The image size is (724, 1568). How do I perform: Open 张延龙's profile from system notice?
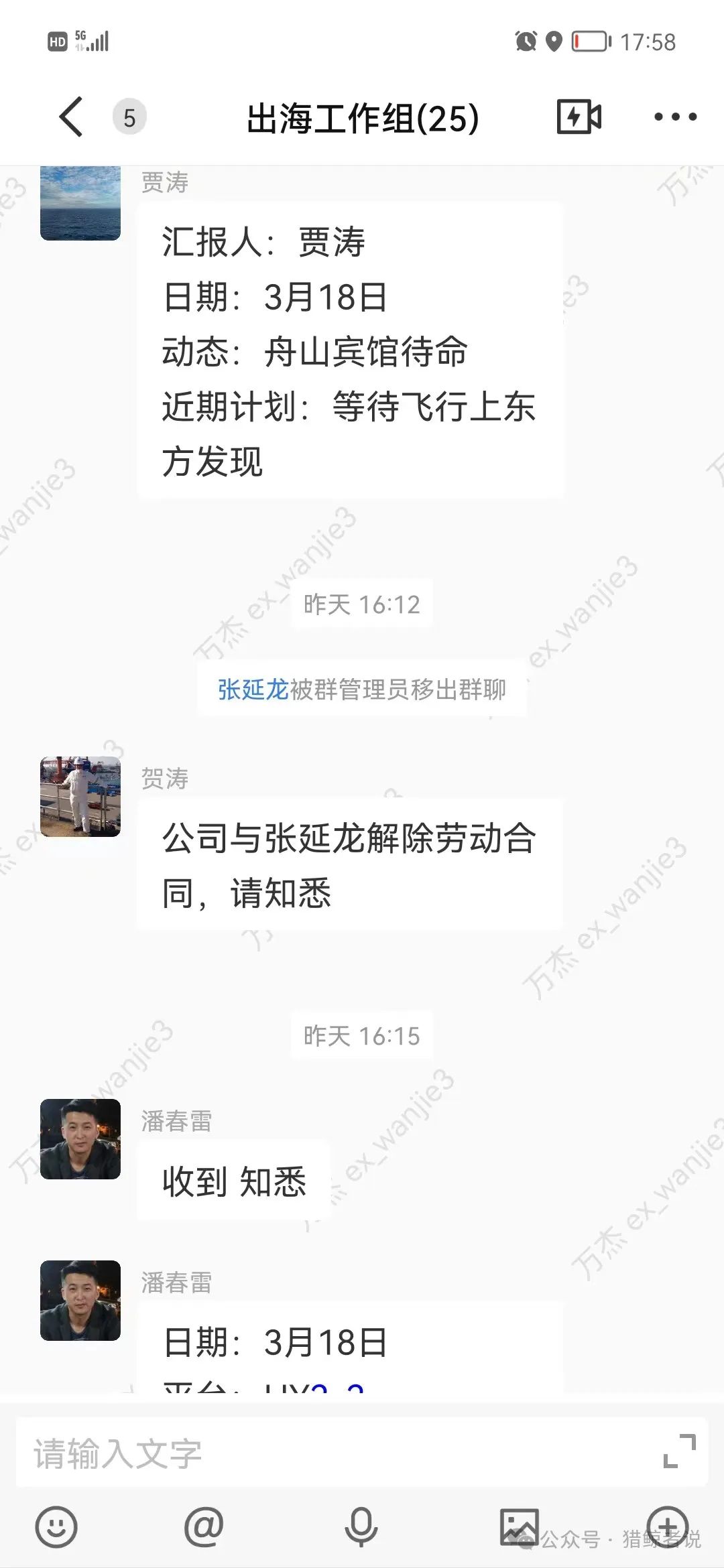(253, 690)
